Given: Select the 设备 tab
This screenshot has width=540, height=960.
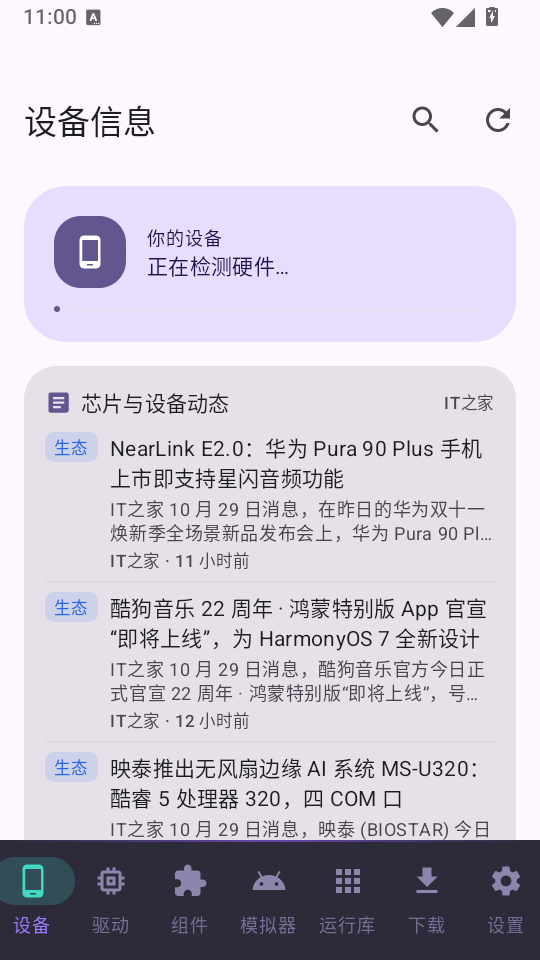Looking at the screenshot, I should pos(32,898).
